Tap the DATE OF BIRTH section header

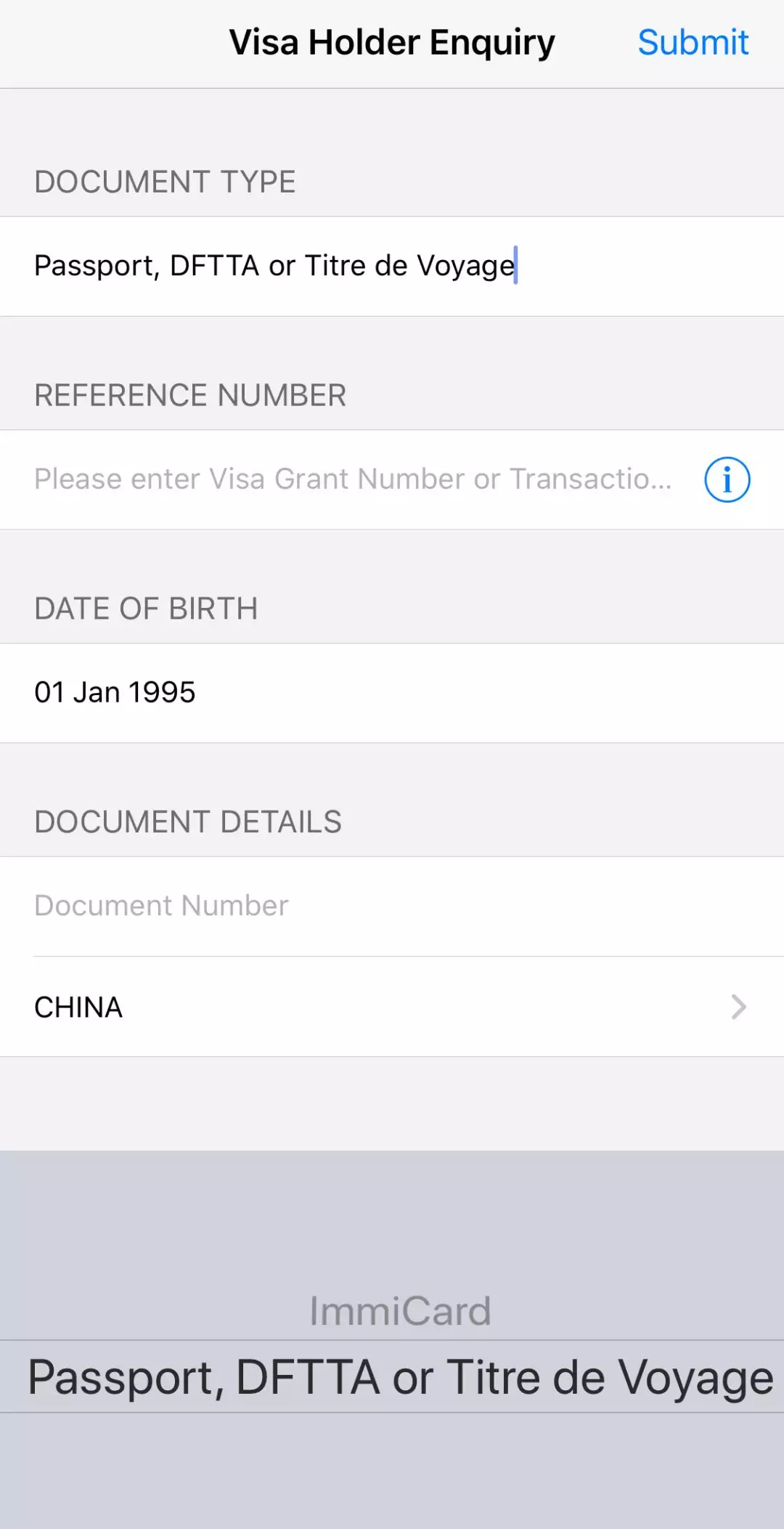point(147,609)
